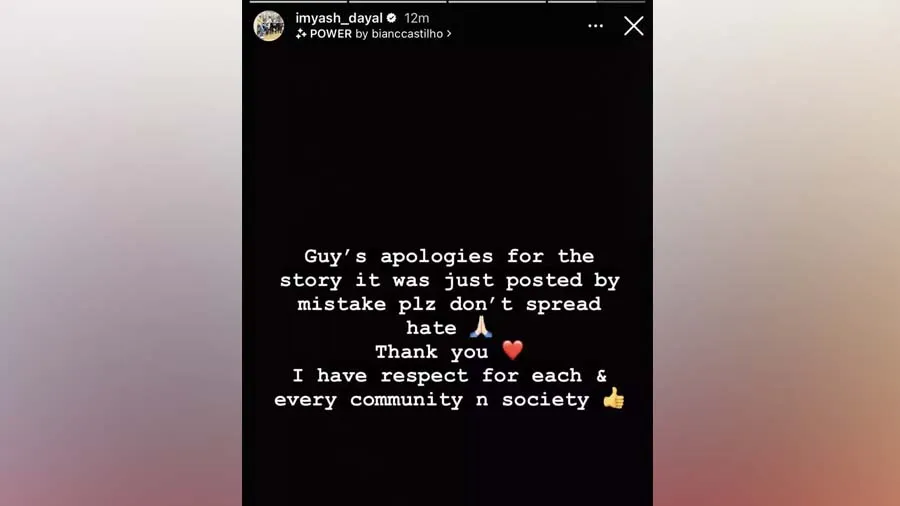This screenshot has height=506, width=900.
Task: Tap the imyash_dayal username
Action: coord(339,18)
